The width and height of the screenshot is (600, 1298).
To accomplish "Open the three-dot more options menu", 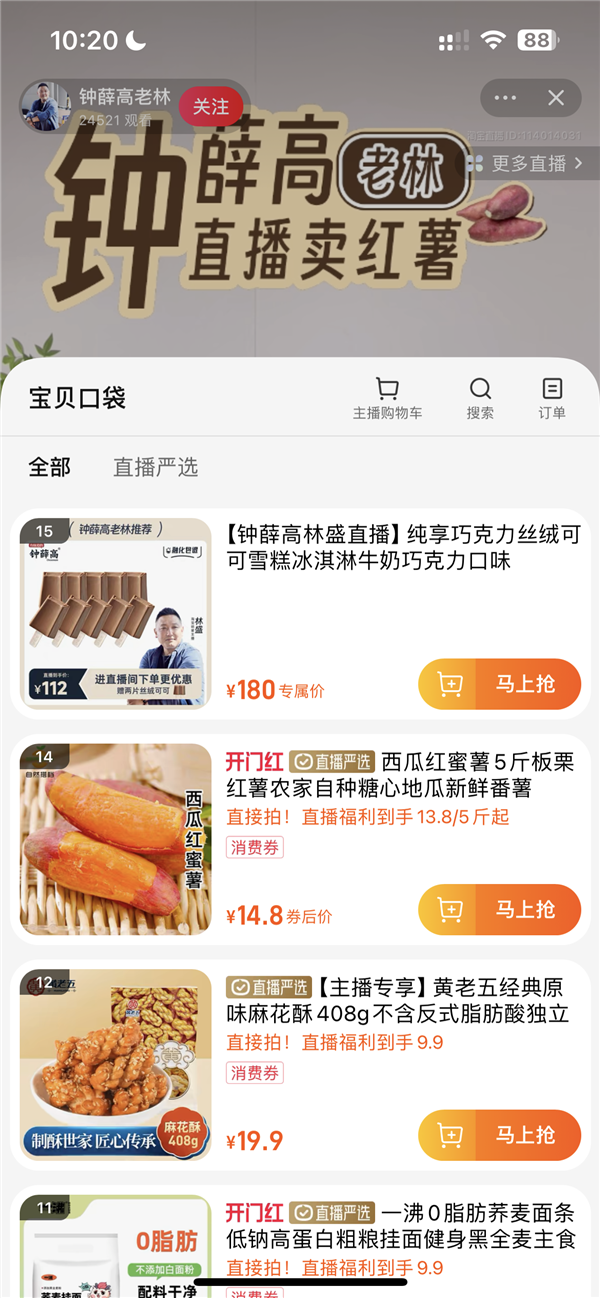I will pos(505,98).
